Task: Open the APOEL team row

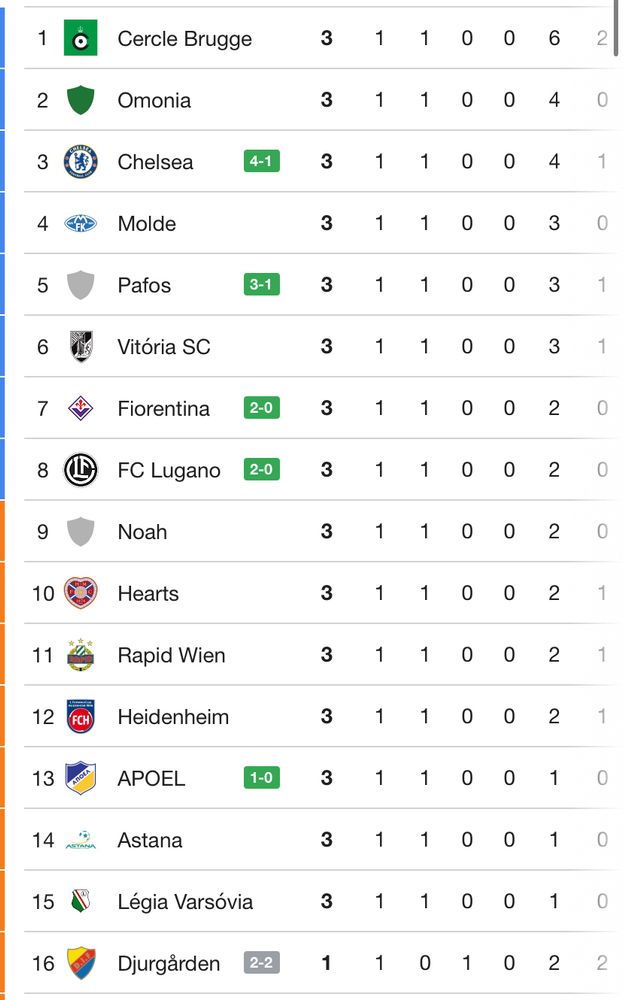Action: (x=151, y=779)
